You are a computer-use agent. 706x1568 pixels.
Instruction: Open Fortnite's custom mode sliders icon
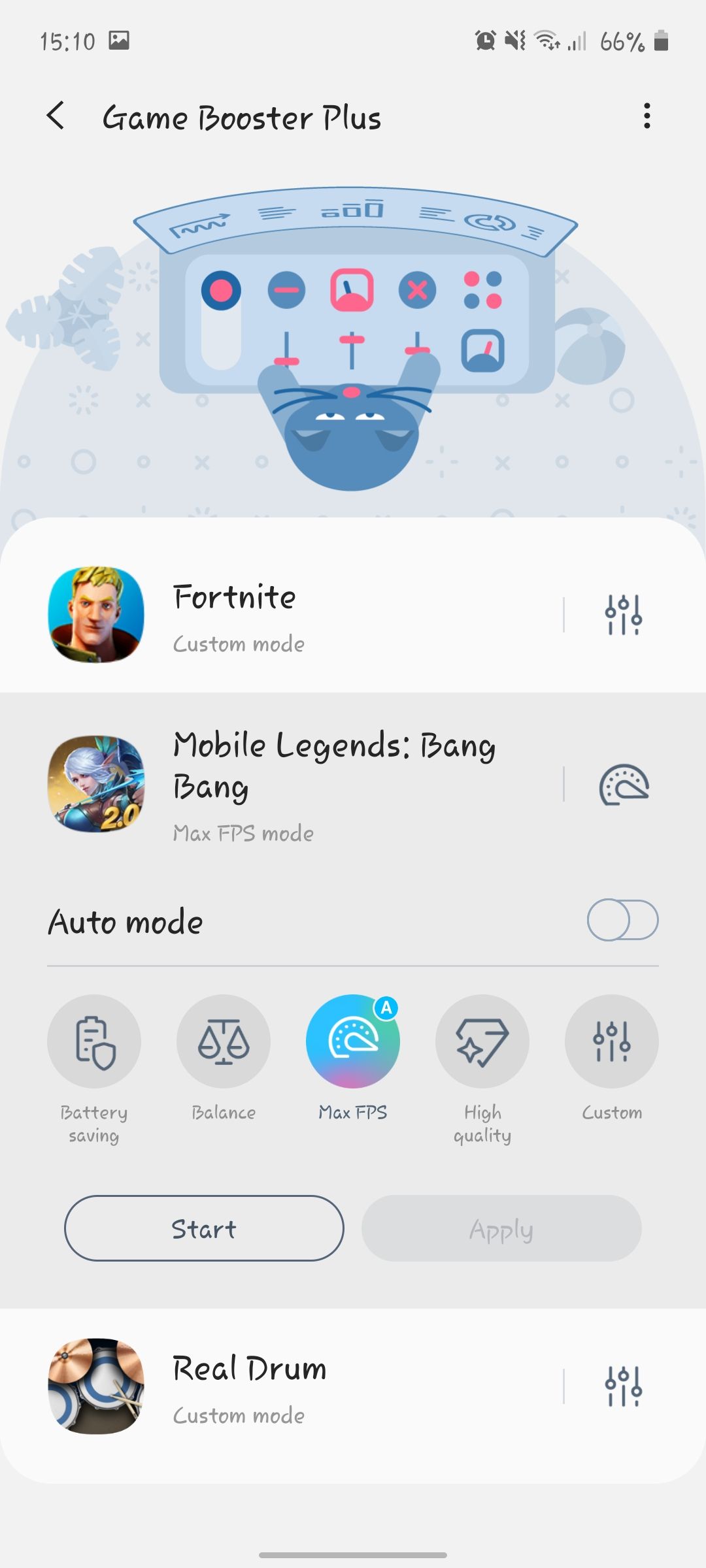point(623,615)
